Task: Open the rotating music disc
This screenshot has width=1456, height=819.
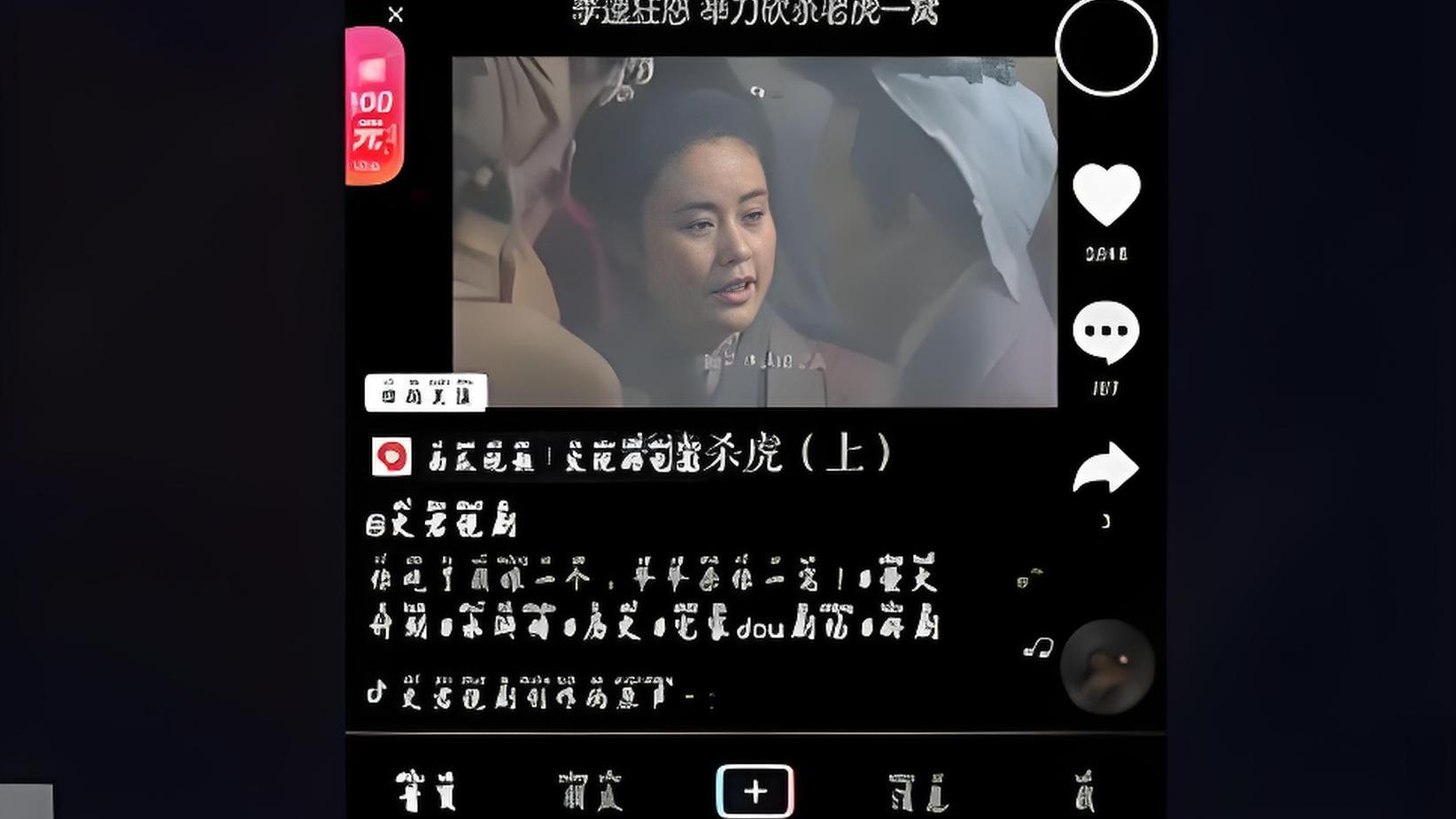Action: tap(1107, 666)
